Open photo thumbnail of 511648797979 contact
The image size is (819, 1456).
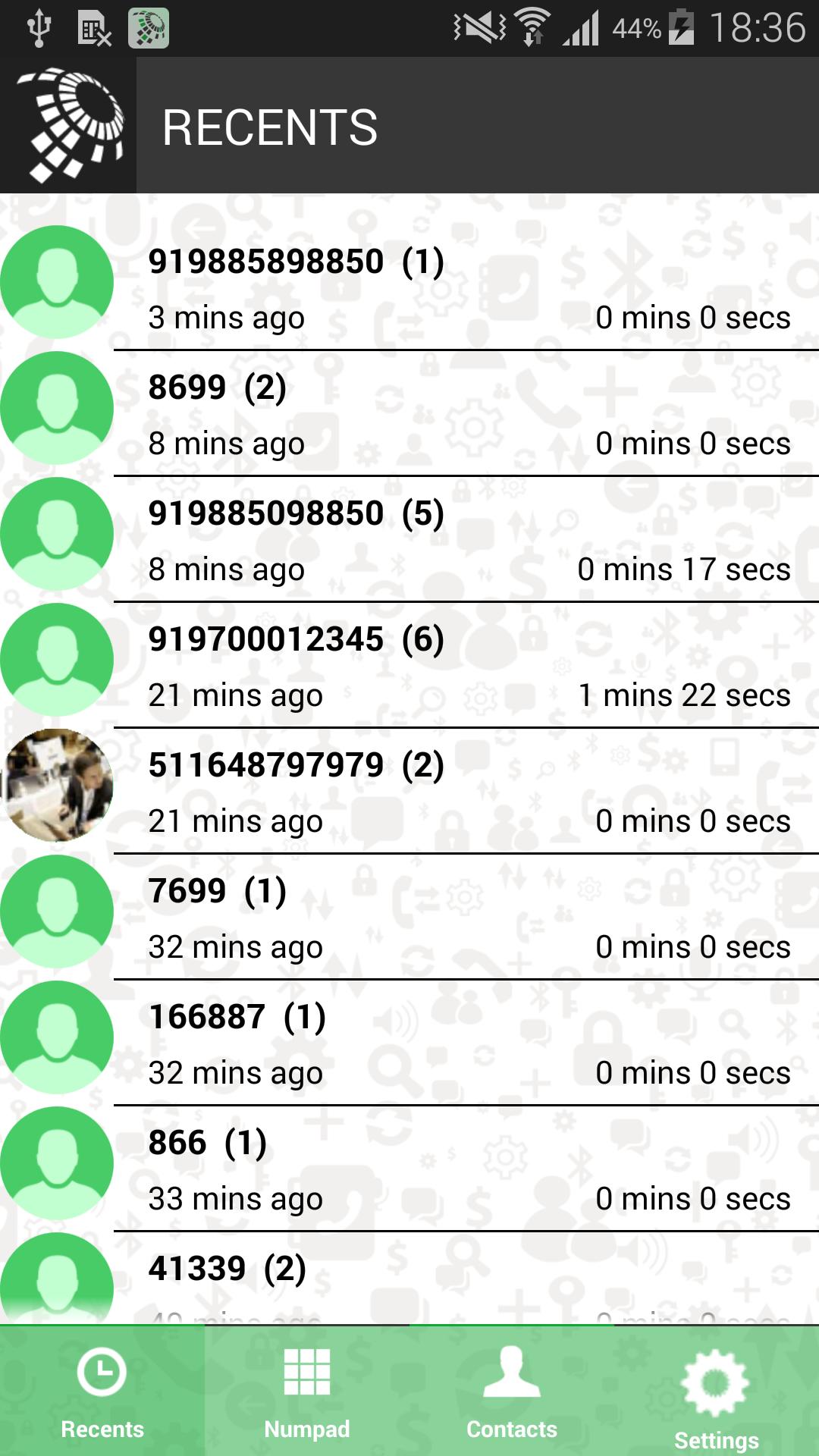click(58, 785)
